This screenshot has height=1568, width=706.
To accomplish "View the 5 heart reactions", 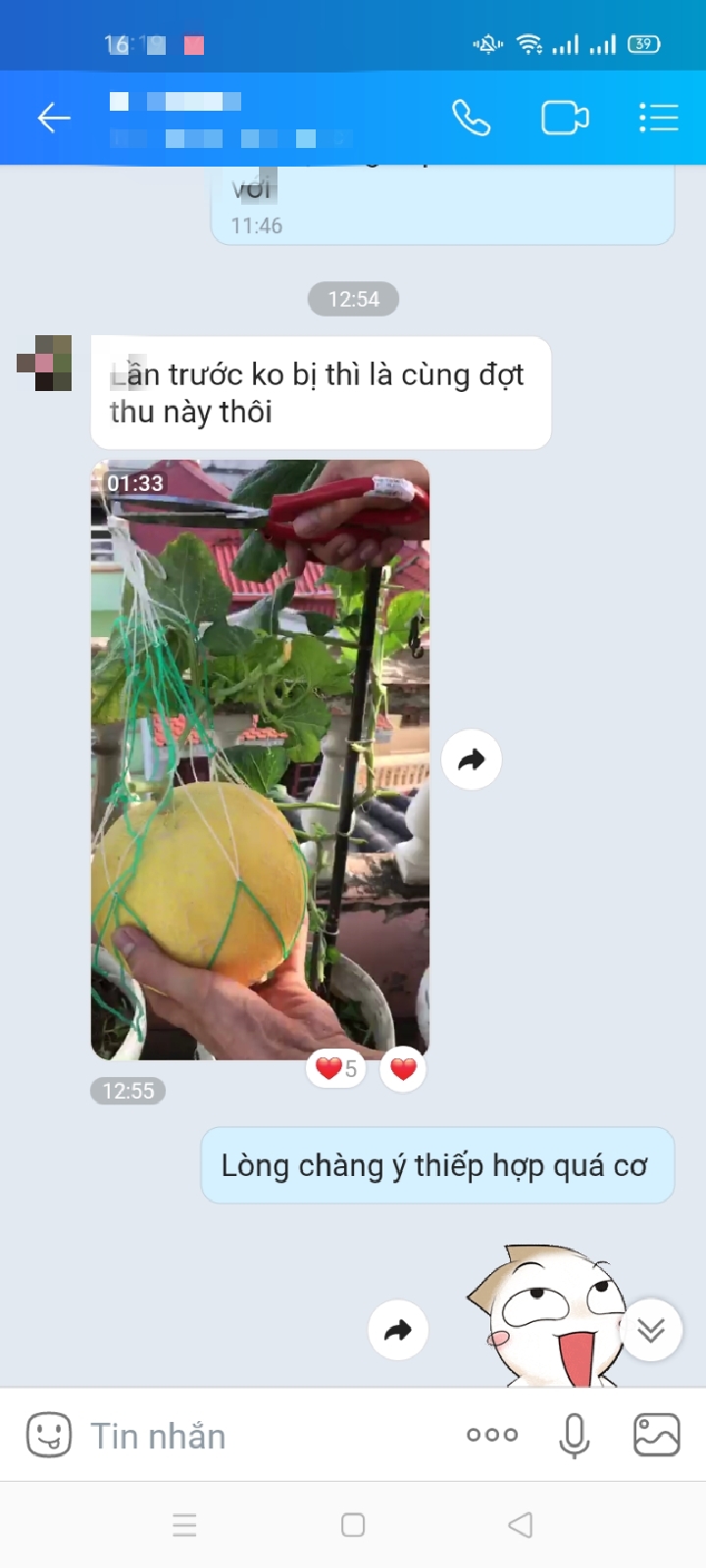I will tap(335, 1068).
